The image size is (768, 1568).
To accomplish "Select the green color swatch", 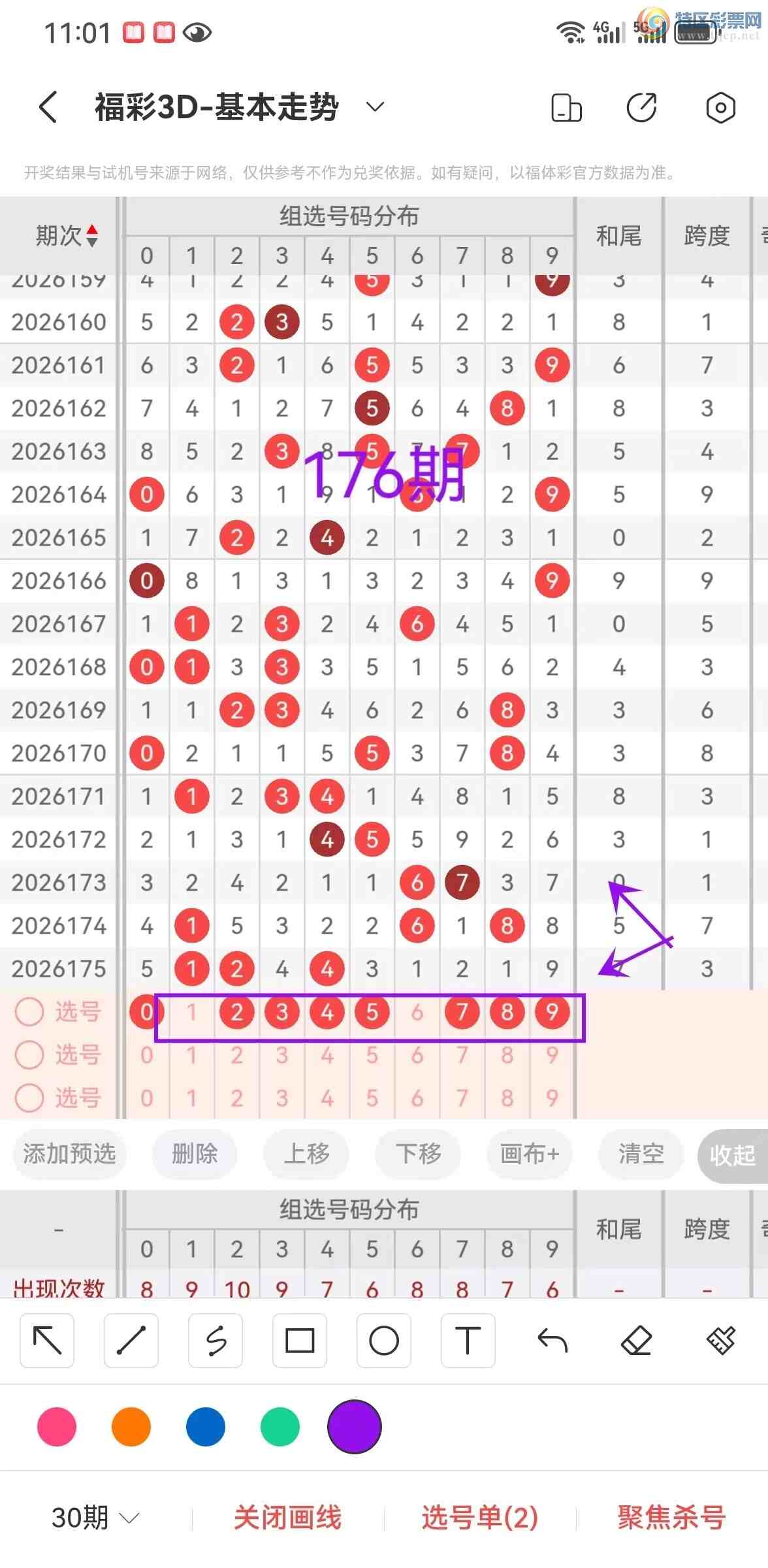I will [280, 1427].
